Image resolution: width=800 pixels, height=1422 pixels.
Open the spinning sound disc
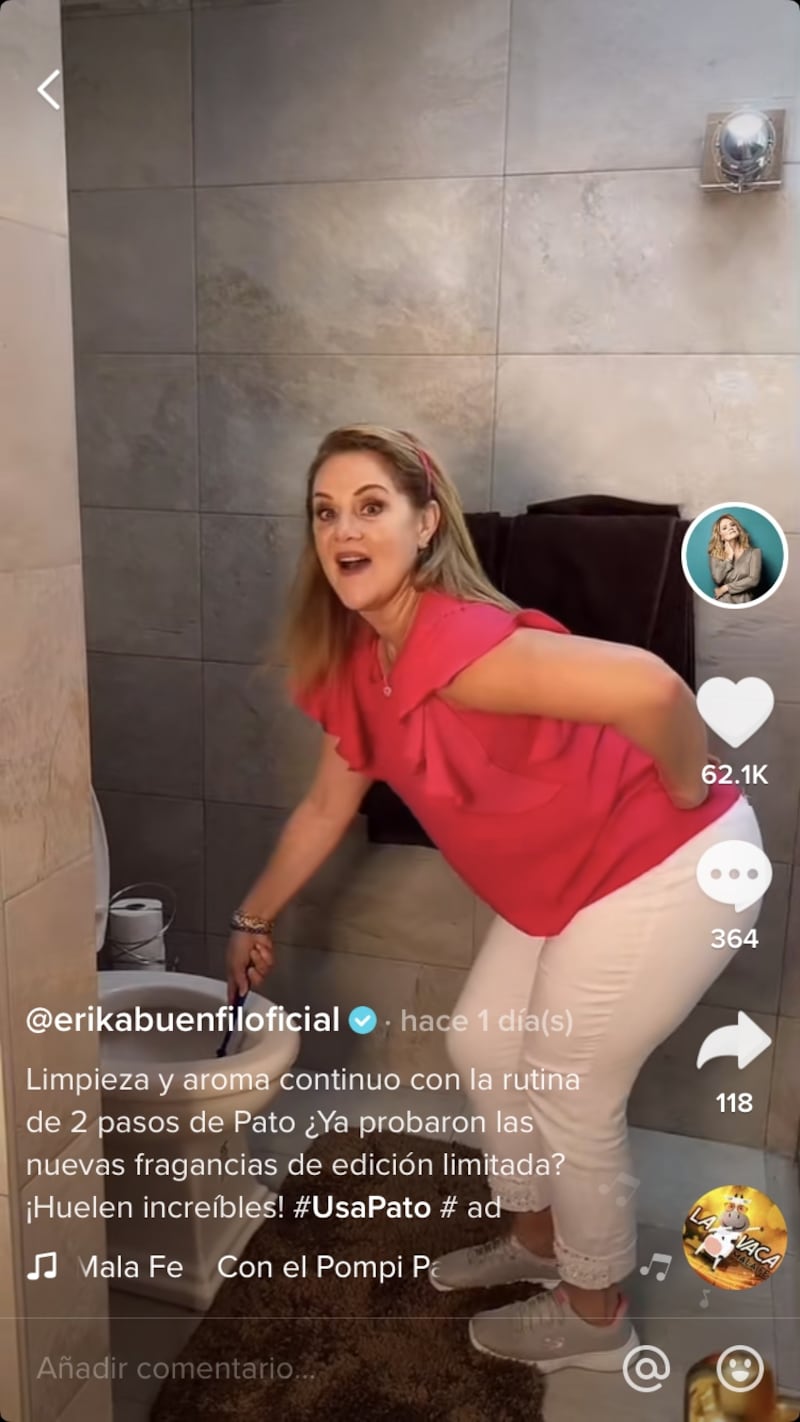pos(734,1238)
